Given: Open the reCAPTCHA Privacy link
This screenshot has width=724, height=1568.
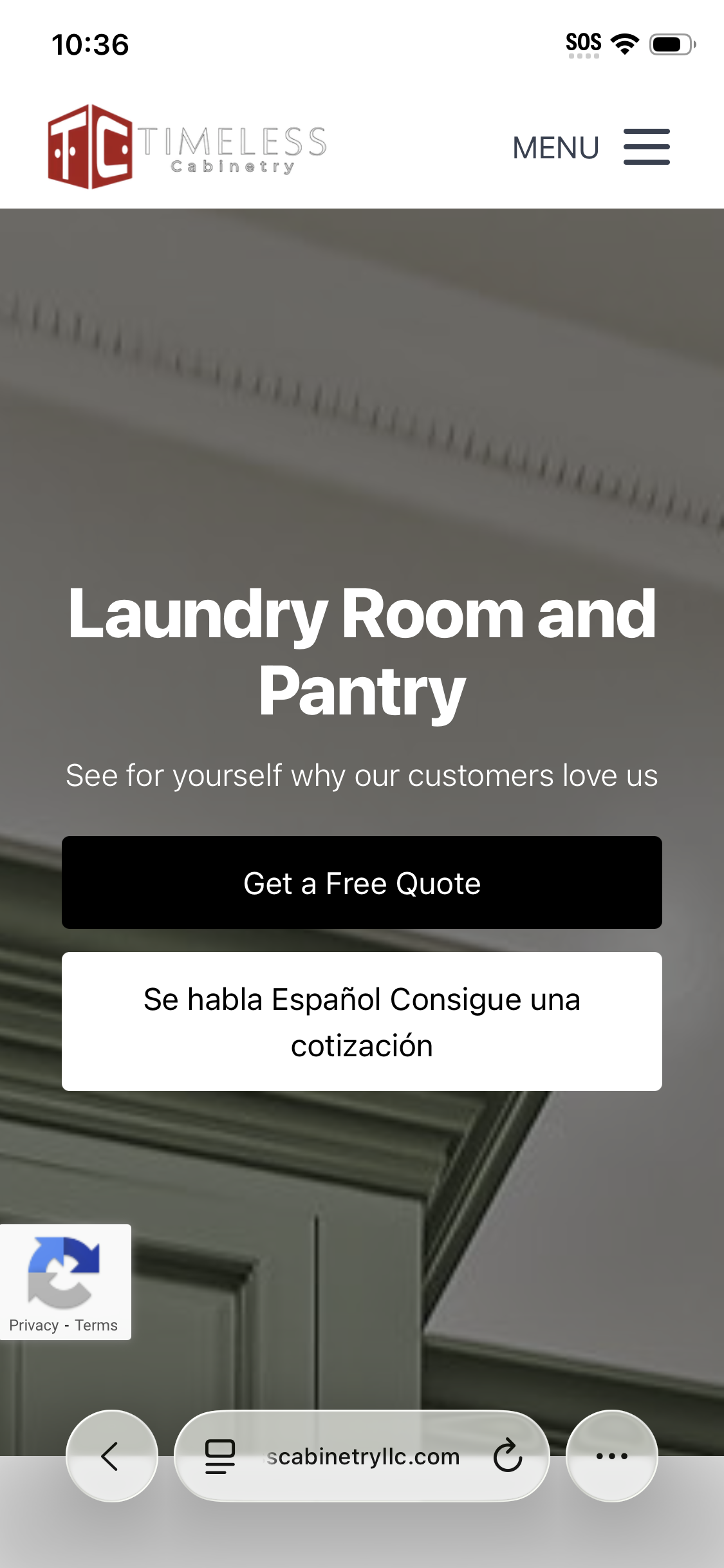Looking at the screenshot, I should tap(33, 1325).
